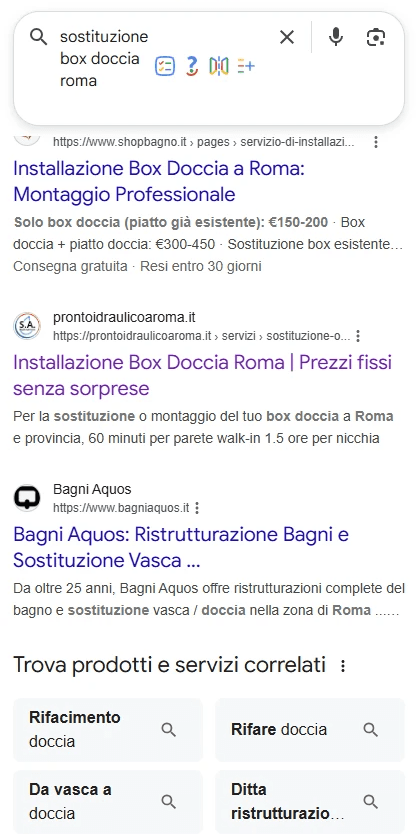417x838 pixels.
Task: Open more options for the shopbagno.it result
Action: pyautogui.click(x=376, y=142)
